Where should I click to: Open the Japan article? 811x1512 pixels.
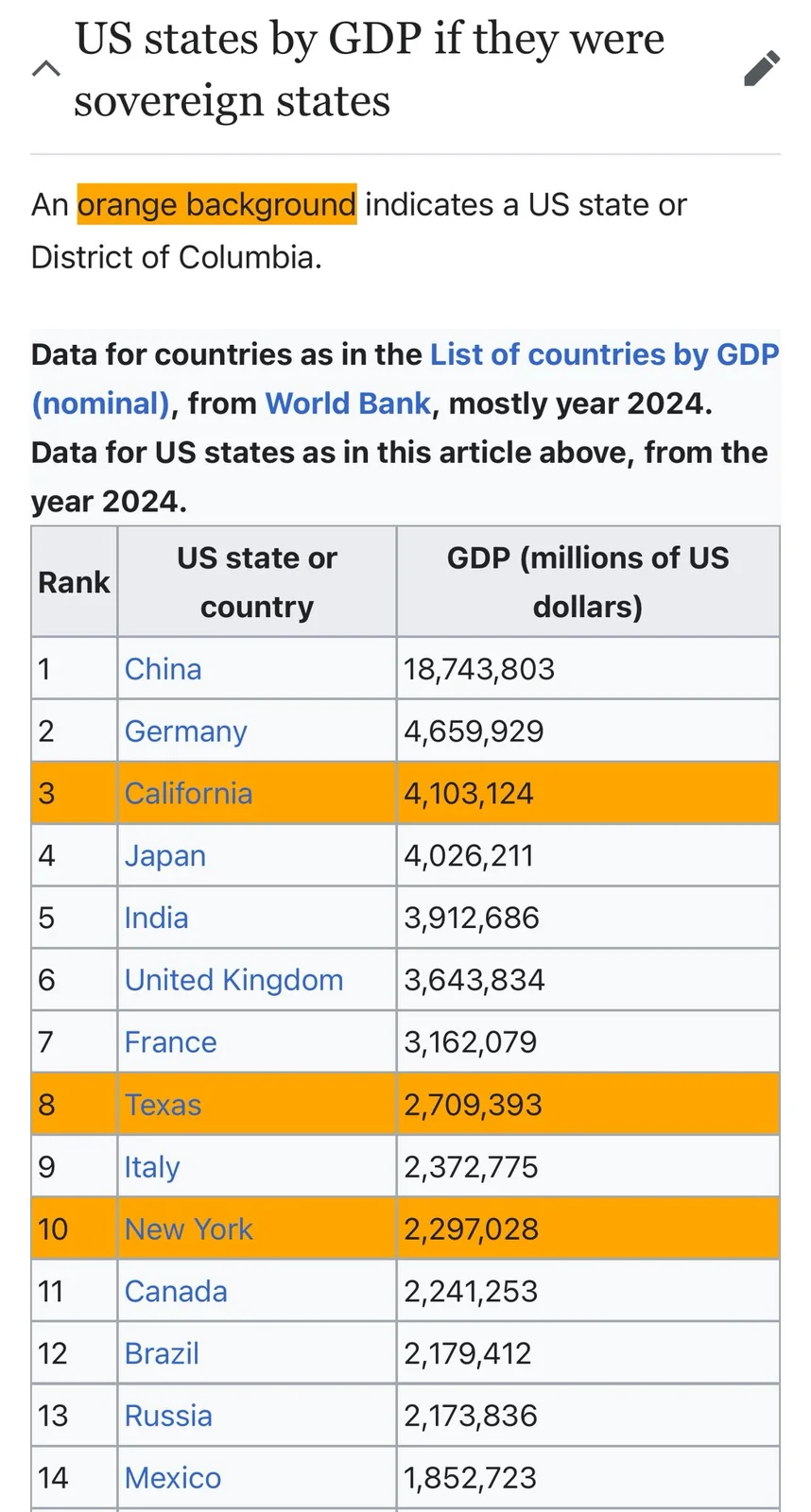(x=164, y=856)
